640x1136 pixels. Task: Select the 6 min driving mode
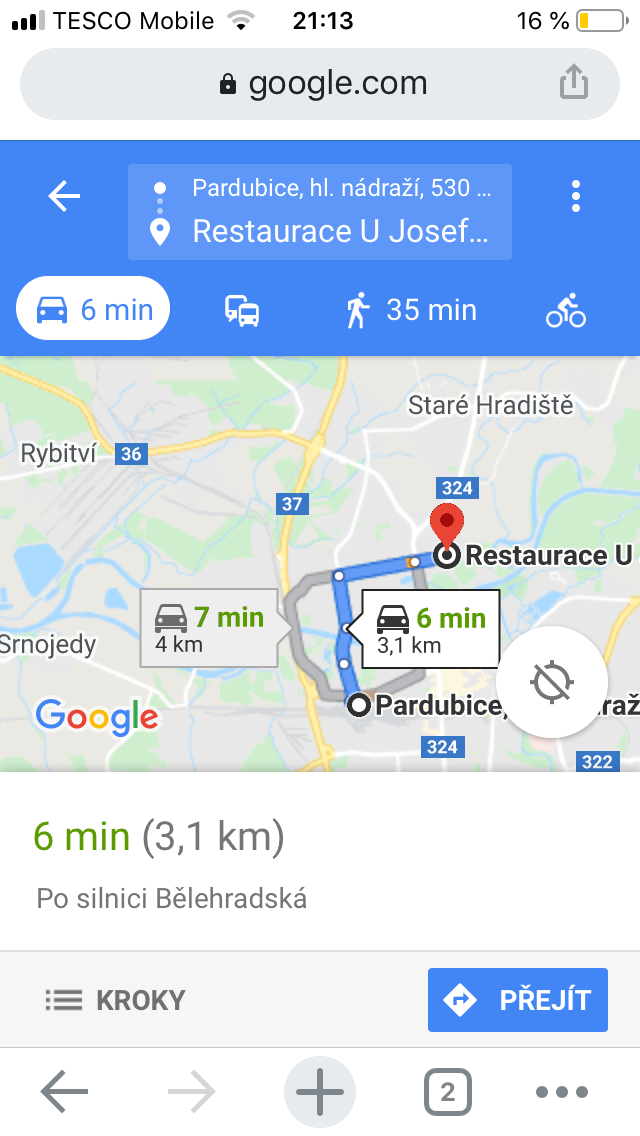(93, 309)
